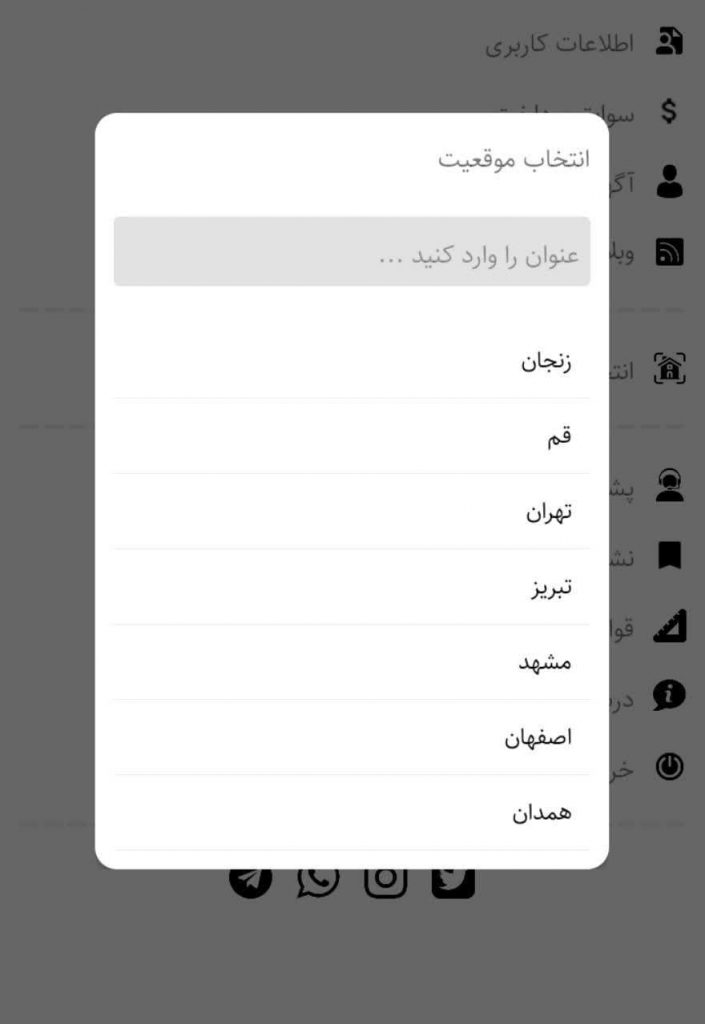The image size is (705, 1024).
Task: Pick همدان from the city list
Action: 542,813
